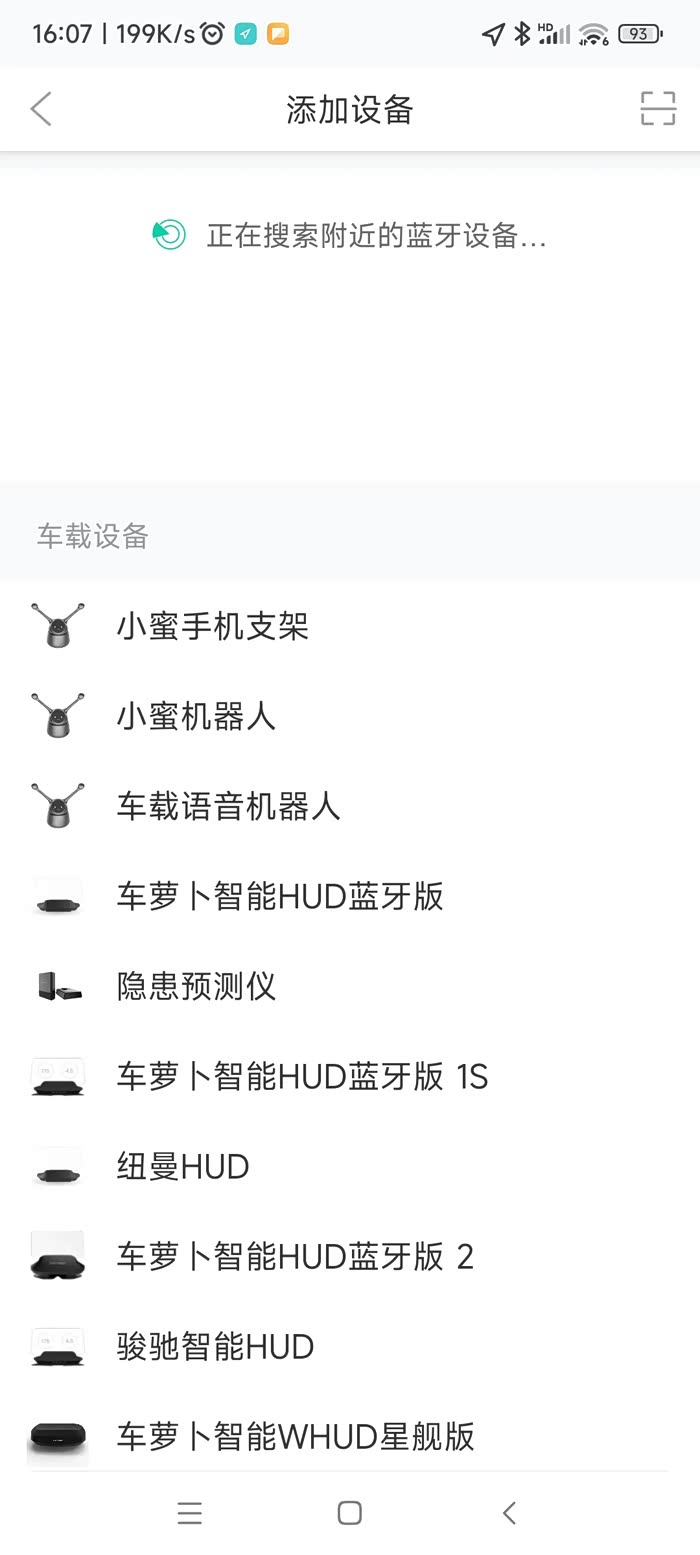Select 车萝卜智能HUD蓝牙版 2
Image resolution: width=700 pixels, height=1555 pixels.
350,1256
